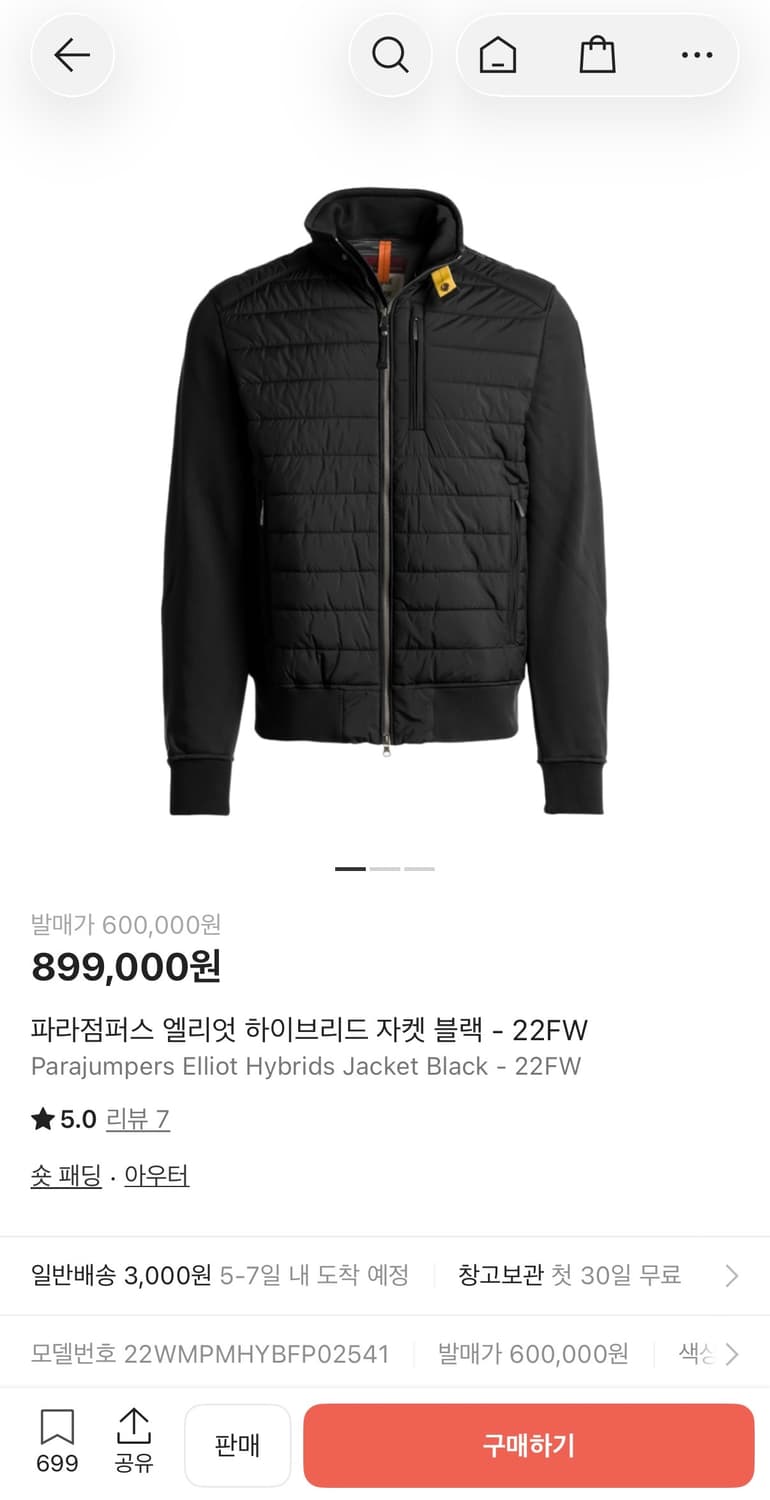770x1500 pixels.
Task: Open the more options ellipsis menu
Action: pos(695,55)
